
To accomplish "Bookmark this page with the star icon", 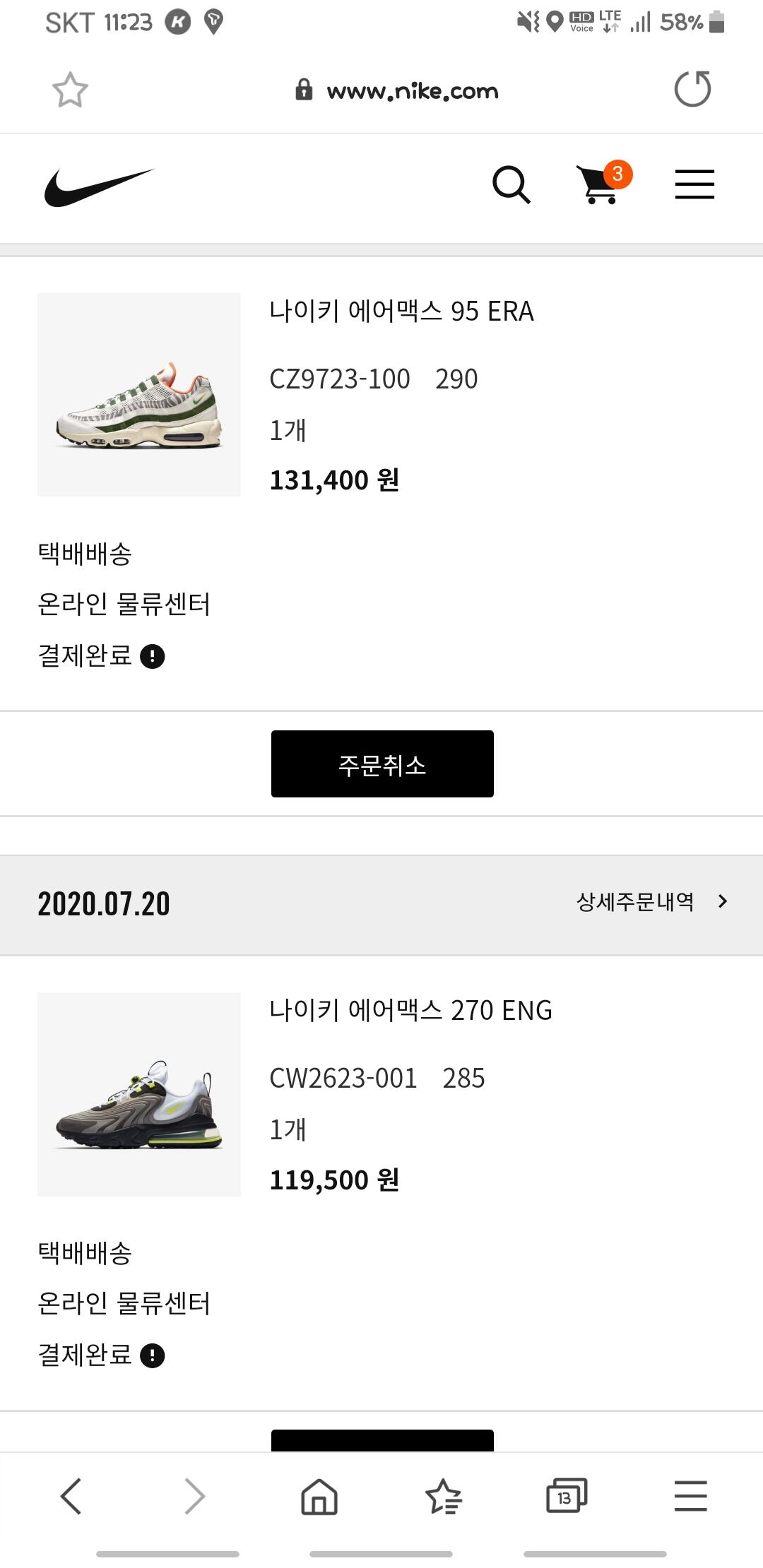I will tap(70, 90).
